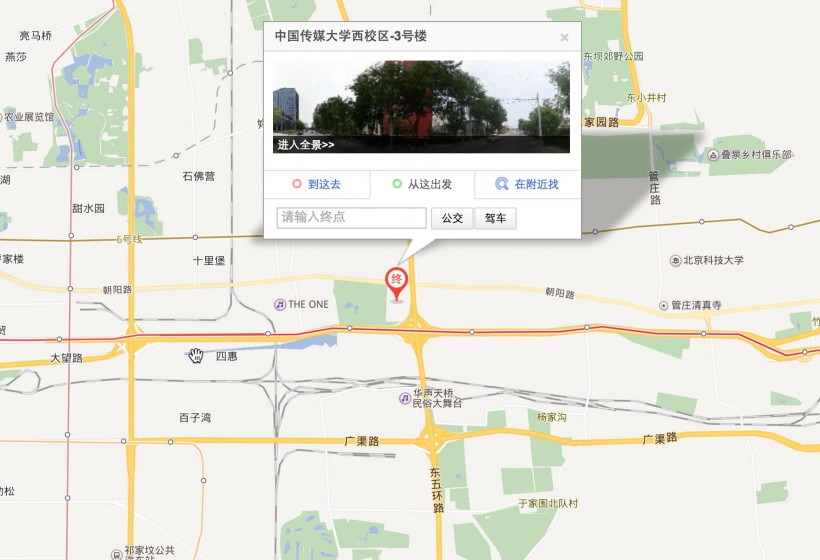Viewport: 820px width, 560px height.
Task: Get 公交 transit directions
Action: 452,218
